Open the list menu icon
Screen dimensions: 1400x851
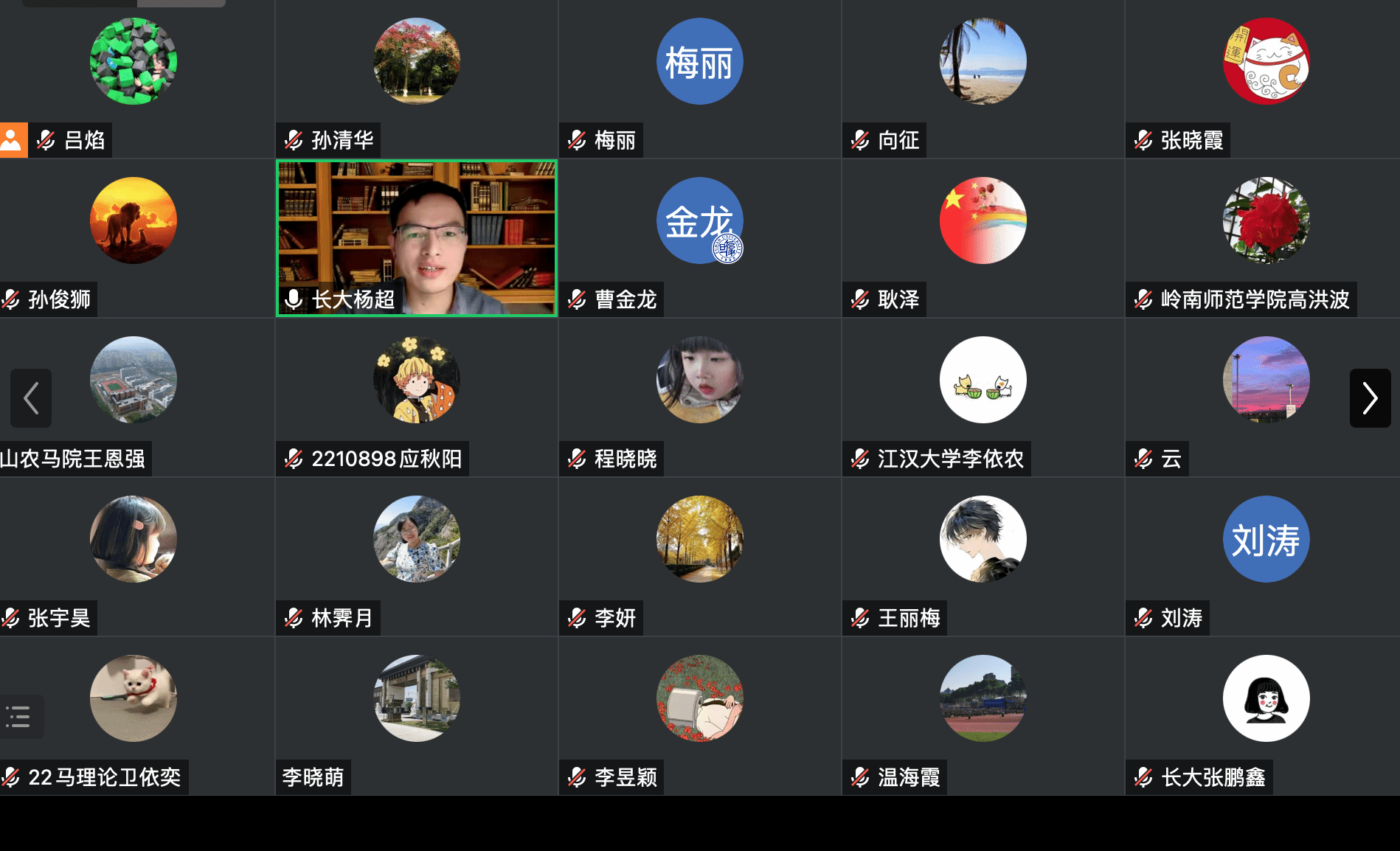pyautogui.click(x=19, y=716)
